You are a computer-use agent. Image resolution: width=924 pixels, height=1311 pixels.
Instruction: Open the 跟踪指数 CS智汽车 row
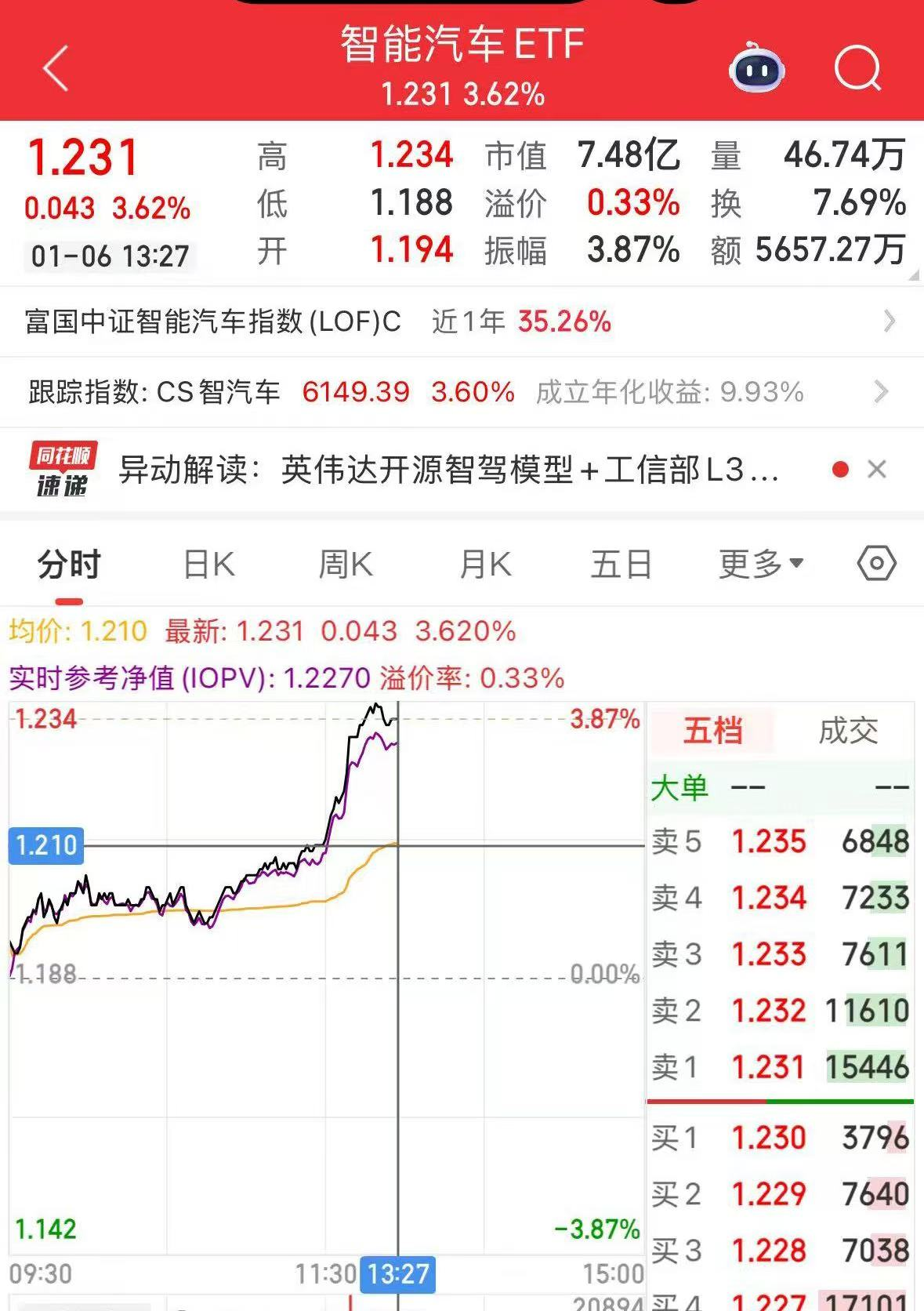click(455, 391)
